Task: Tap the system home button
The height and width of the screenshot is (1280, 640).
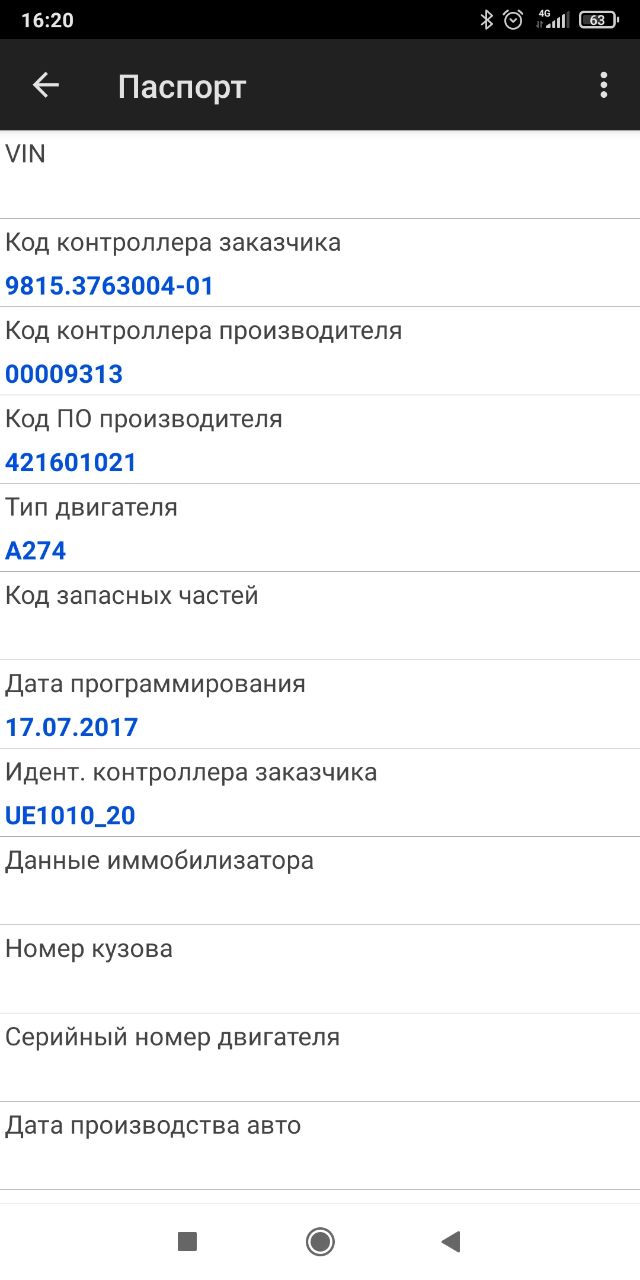Action: [x=320, y=1241]
